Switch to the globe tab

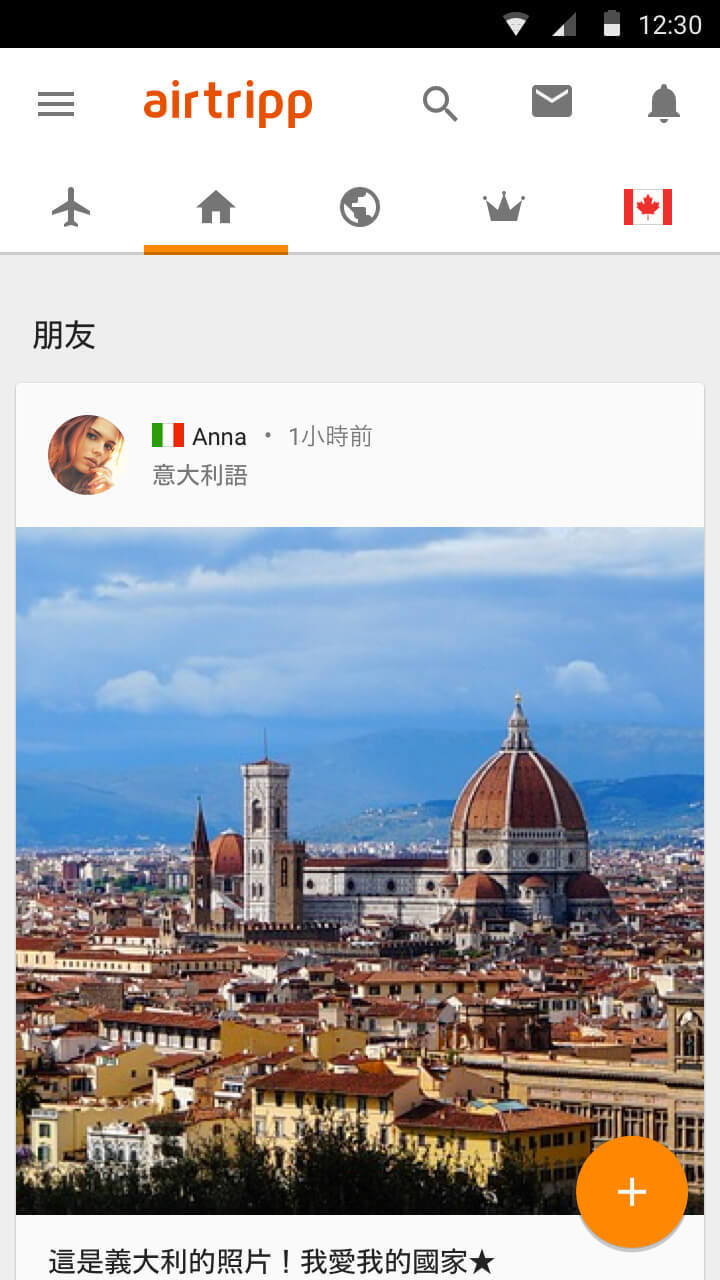(x=360, y=208)
